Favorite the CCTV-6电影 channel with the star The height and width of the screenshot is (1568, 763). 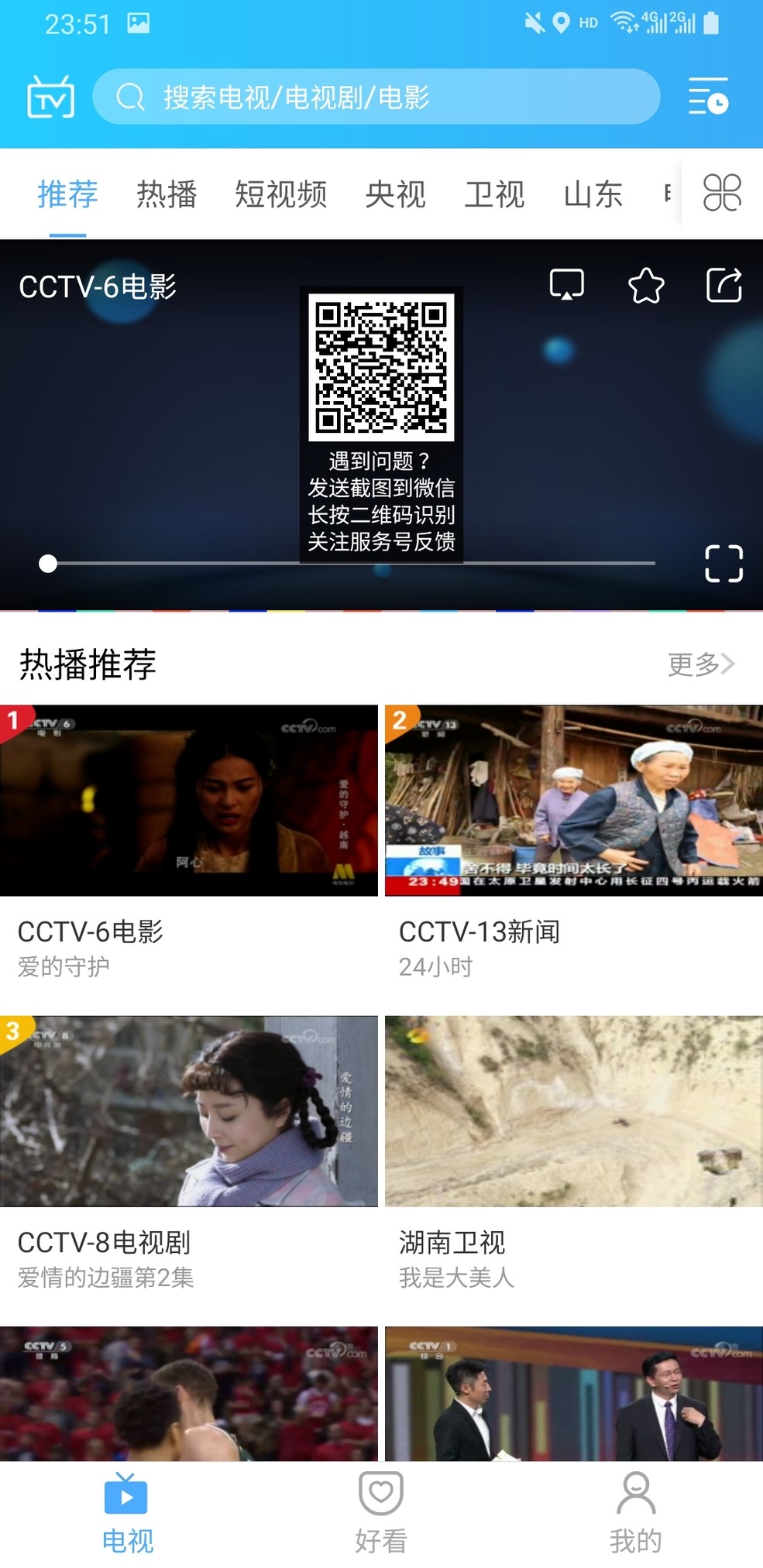pyautogui.click(x=645, y=285)
